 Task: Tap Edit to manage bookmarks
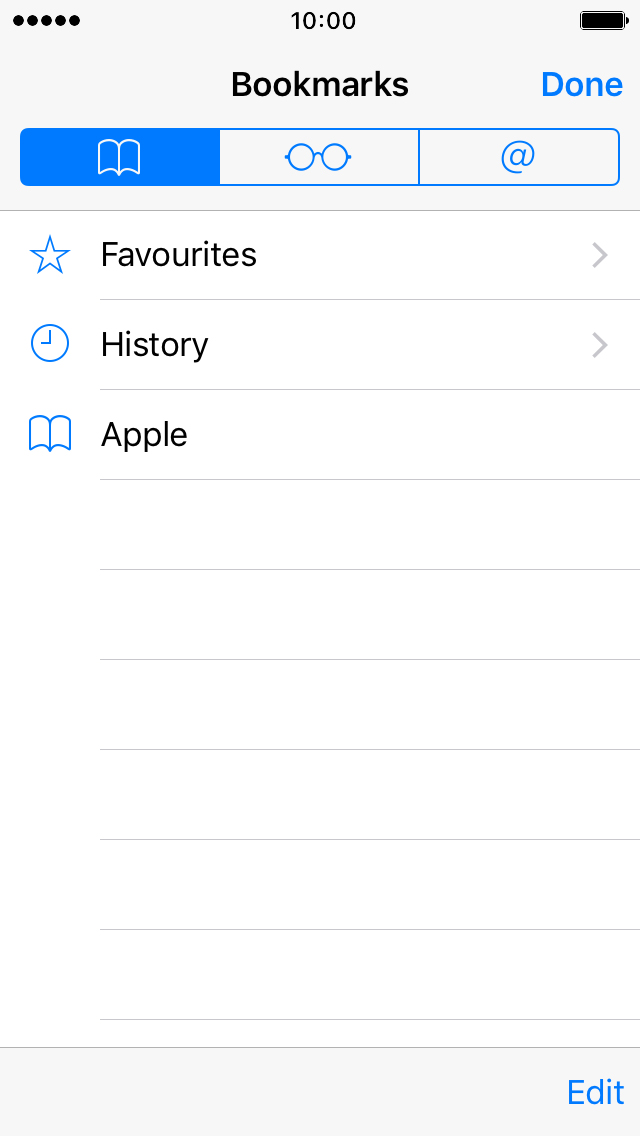(595, 1092)
